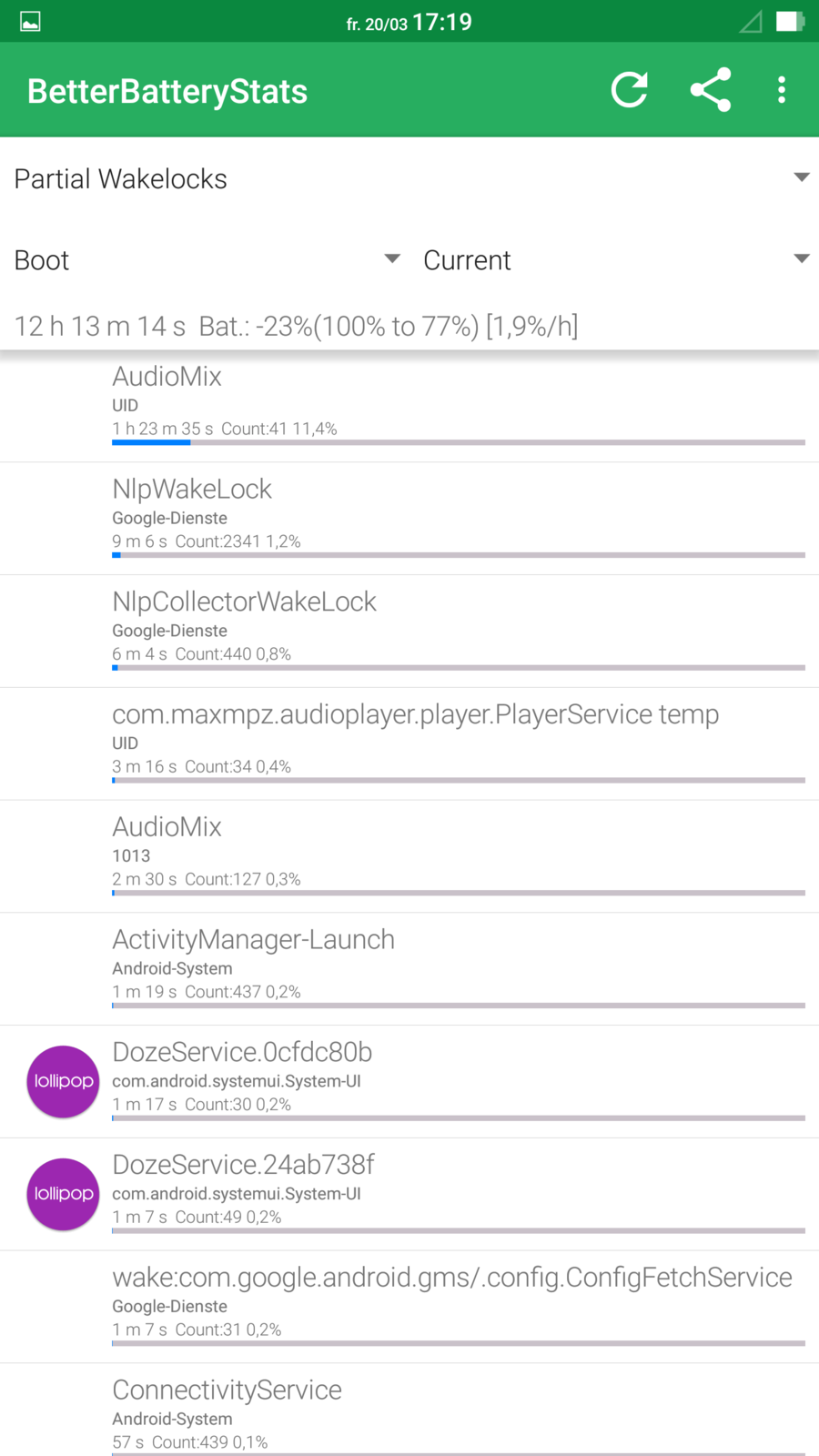Image resolution: width=819 pixels, height=1456 pixels.
Task: Open the ActivityManager-Launch row
Action: click(x=409, y=969)
